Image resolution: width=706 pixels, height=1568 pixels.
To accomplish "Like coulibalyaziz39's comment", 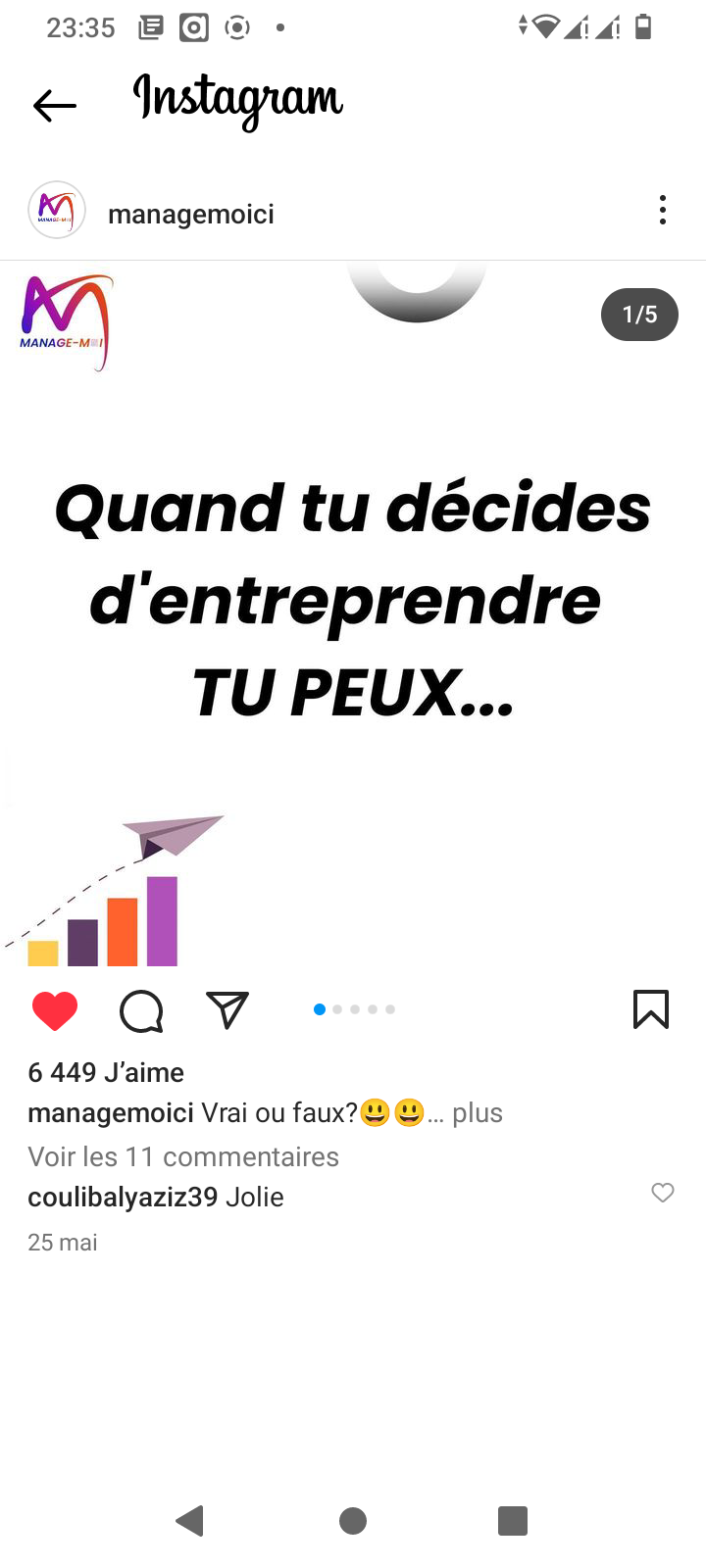I will (663, 1193).
